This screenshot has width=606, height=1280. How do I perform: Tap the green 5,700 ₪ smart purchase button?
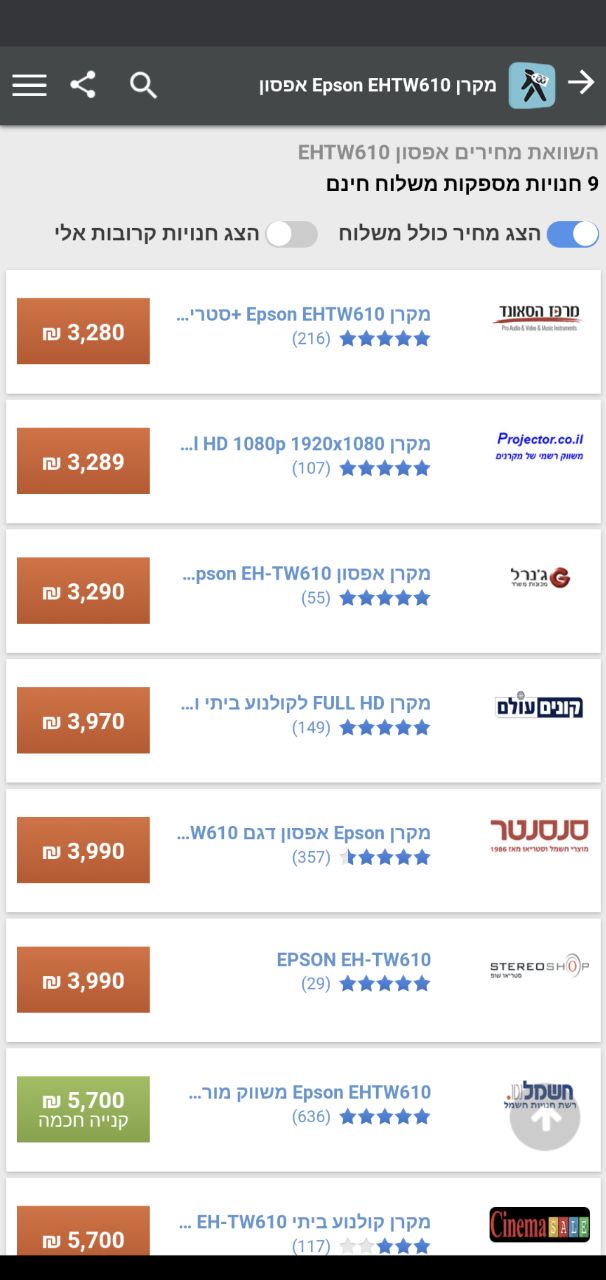pos(83,1109)
